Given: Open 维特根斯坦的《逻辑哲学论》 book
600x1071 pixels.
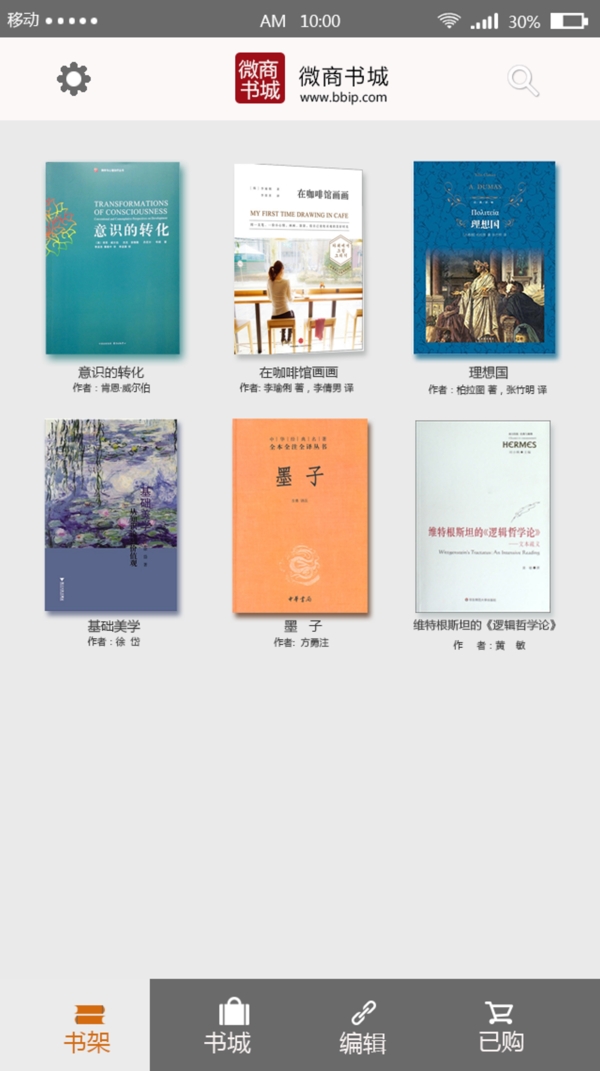Looking at the screenshot, I should click(483, 515).
